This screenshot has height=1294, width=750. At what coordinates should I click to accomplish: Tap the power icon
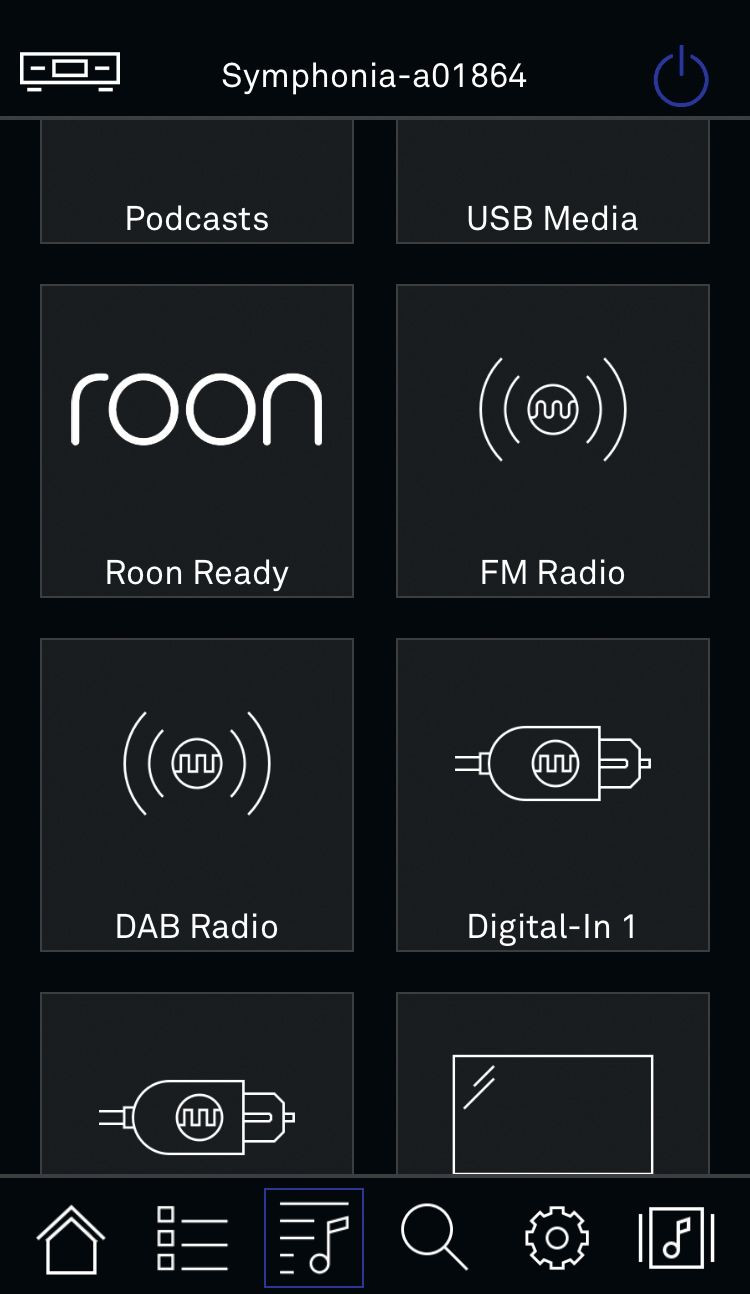[x=681, y=76]
